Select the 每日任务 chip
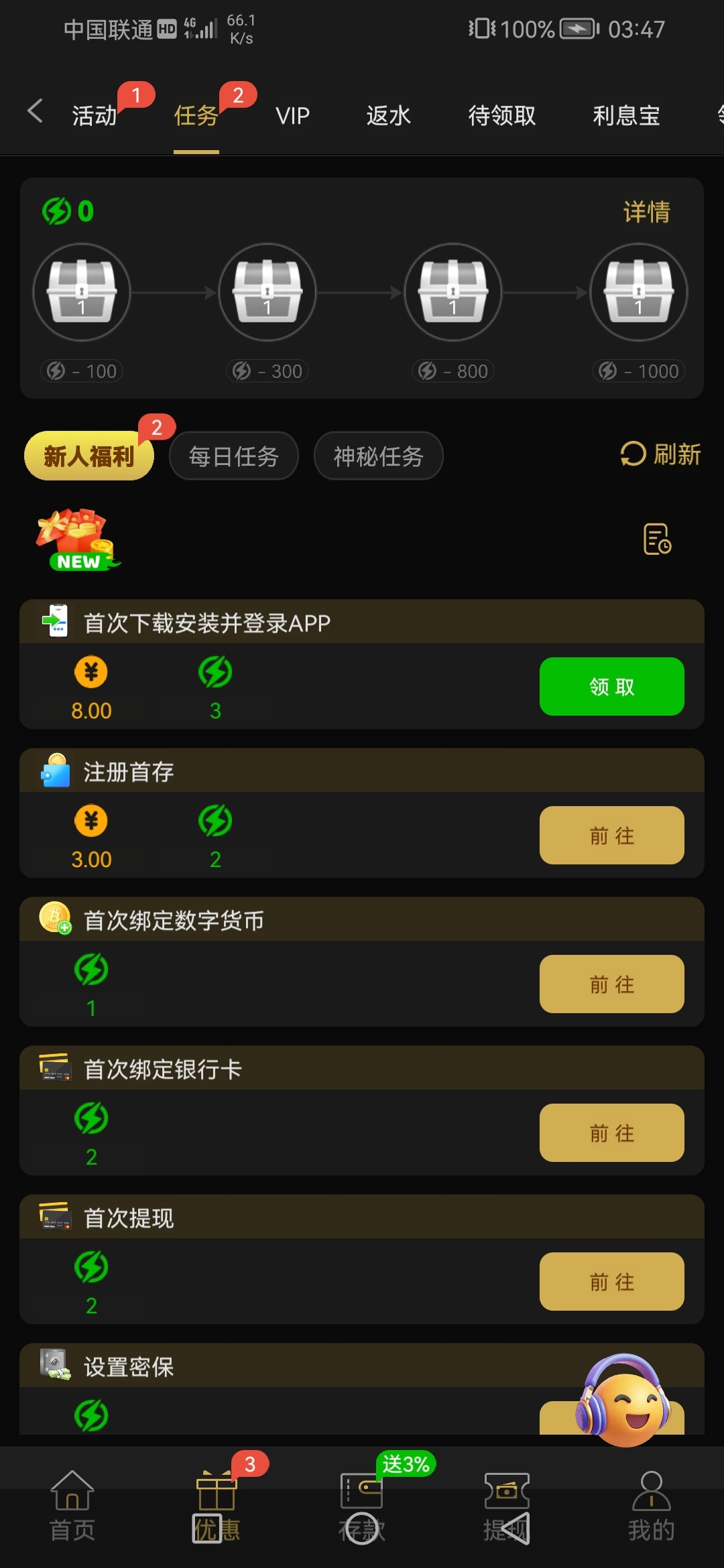This screenshot has width=724, height=1568. (233, 456)
